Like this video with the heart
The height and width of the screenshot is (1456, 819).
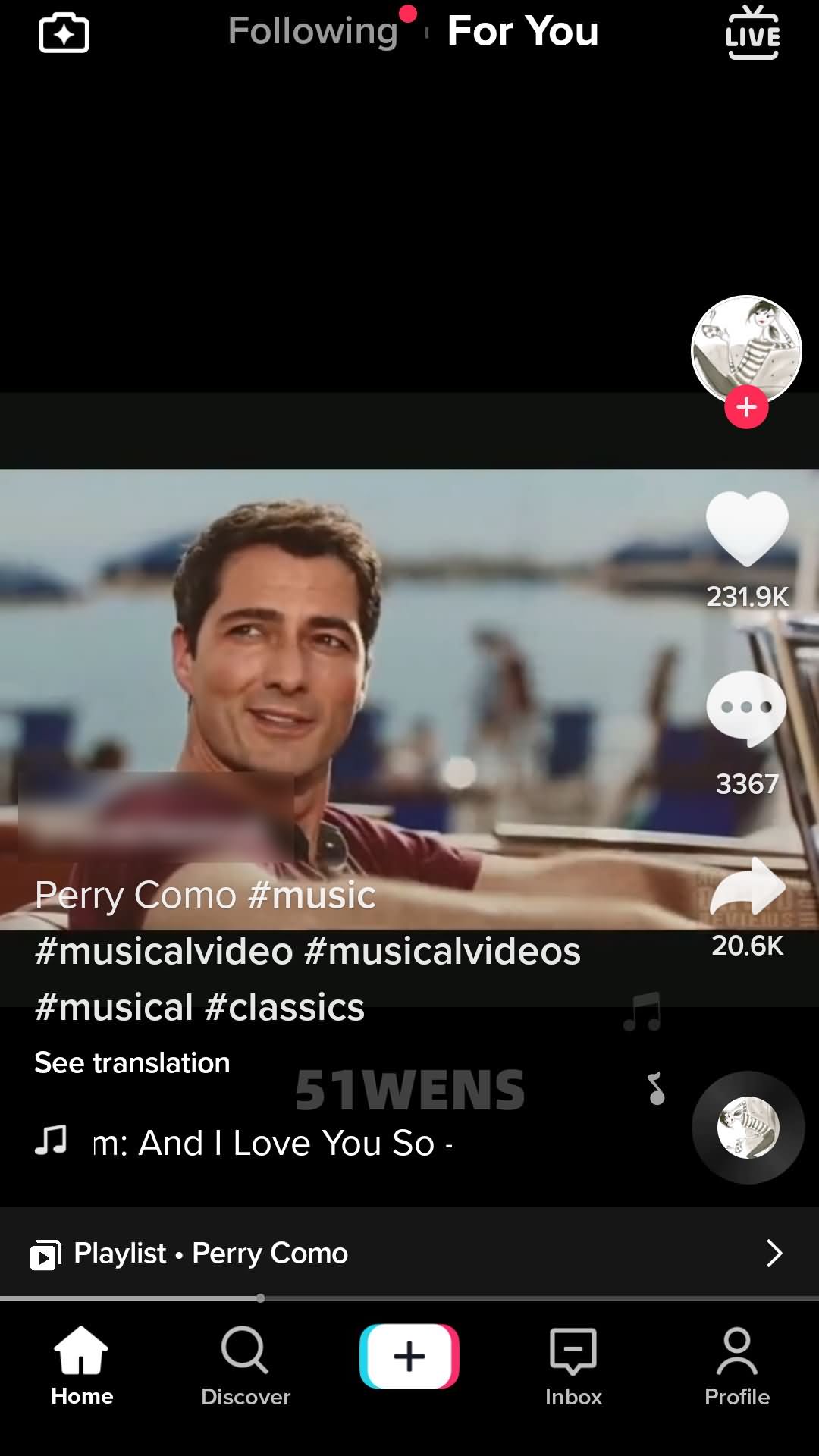pyautogui.click(x=747, y=529)
